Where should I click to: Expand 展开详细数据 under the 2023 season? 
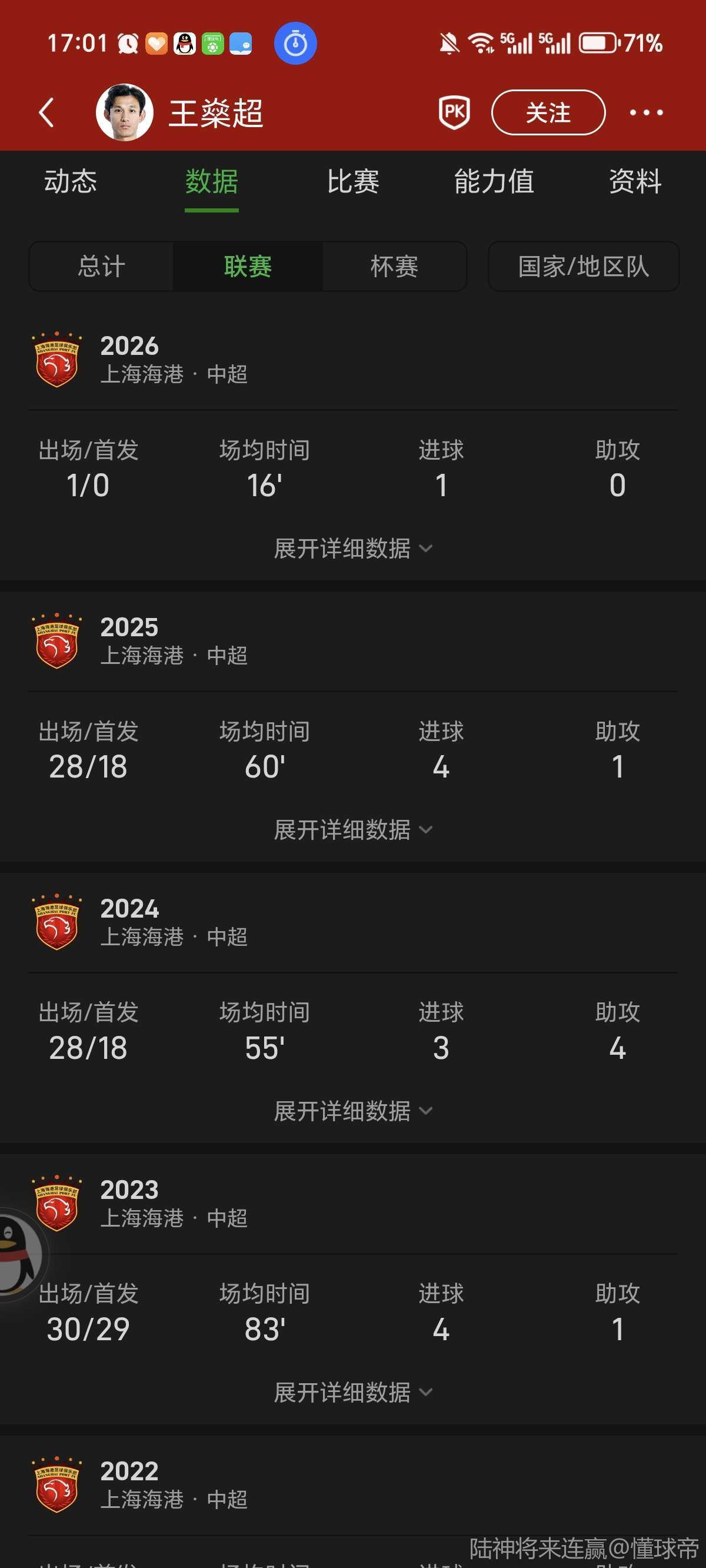pyautogui.click(x=353, y=1392)
